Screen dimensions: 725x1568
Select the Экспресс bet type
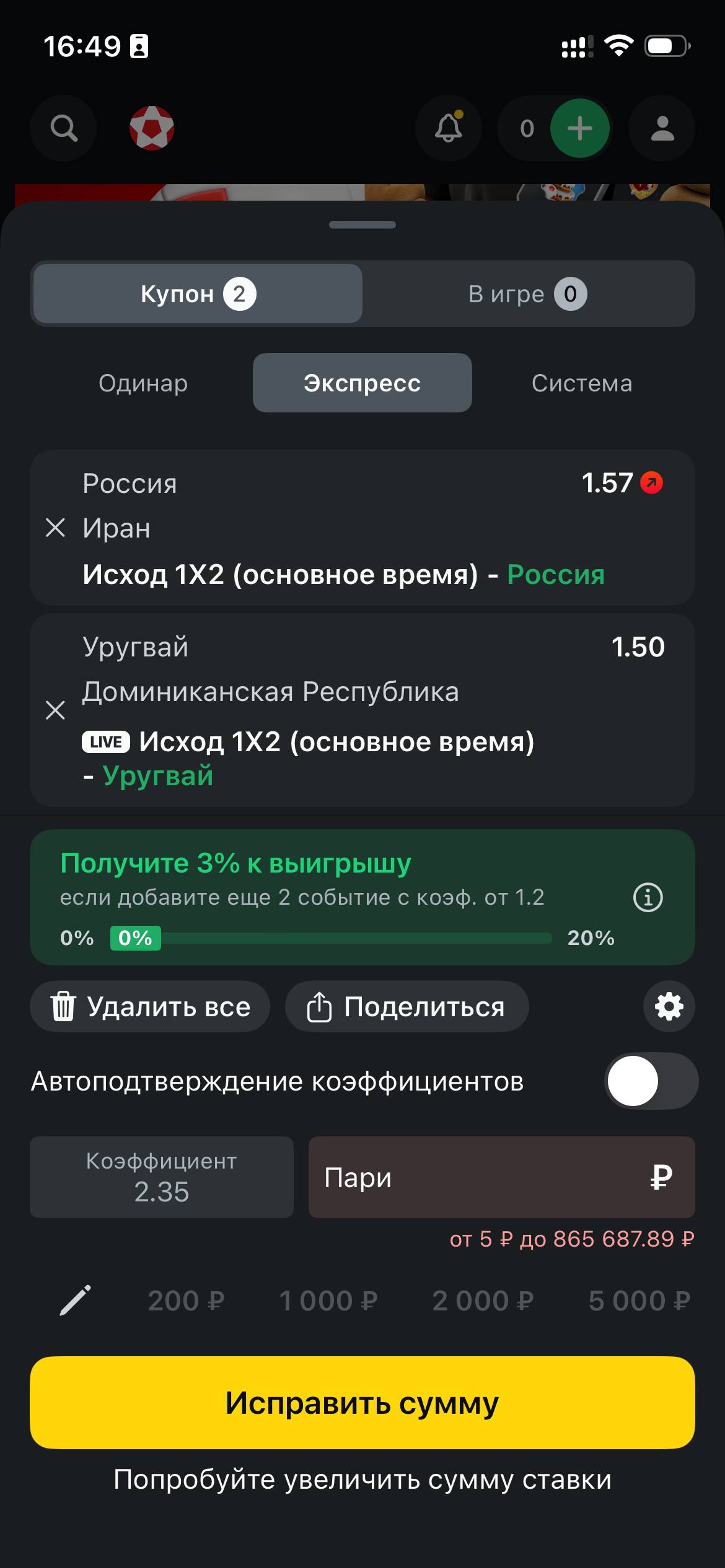(362, 383)
